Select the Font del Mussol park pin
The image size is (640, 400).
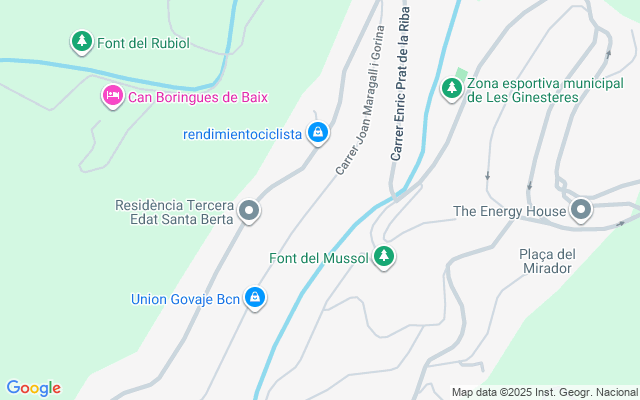click(x=383, y=257)
